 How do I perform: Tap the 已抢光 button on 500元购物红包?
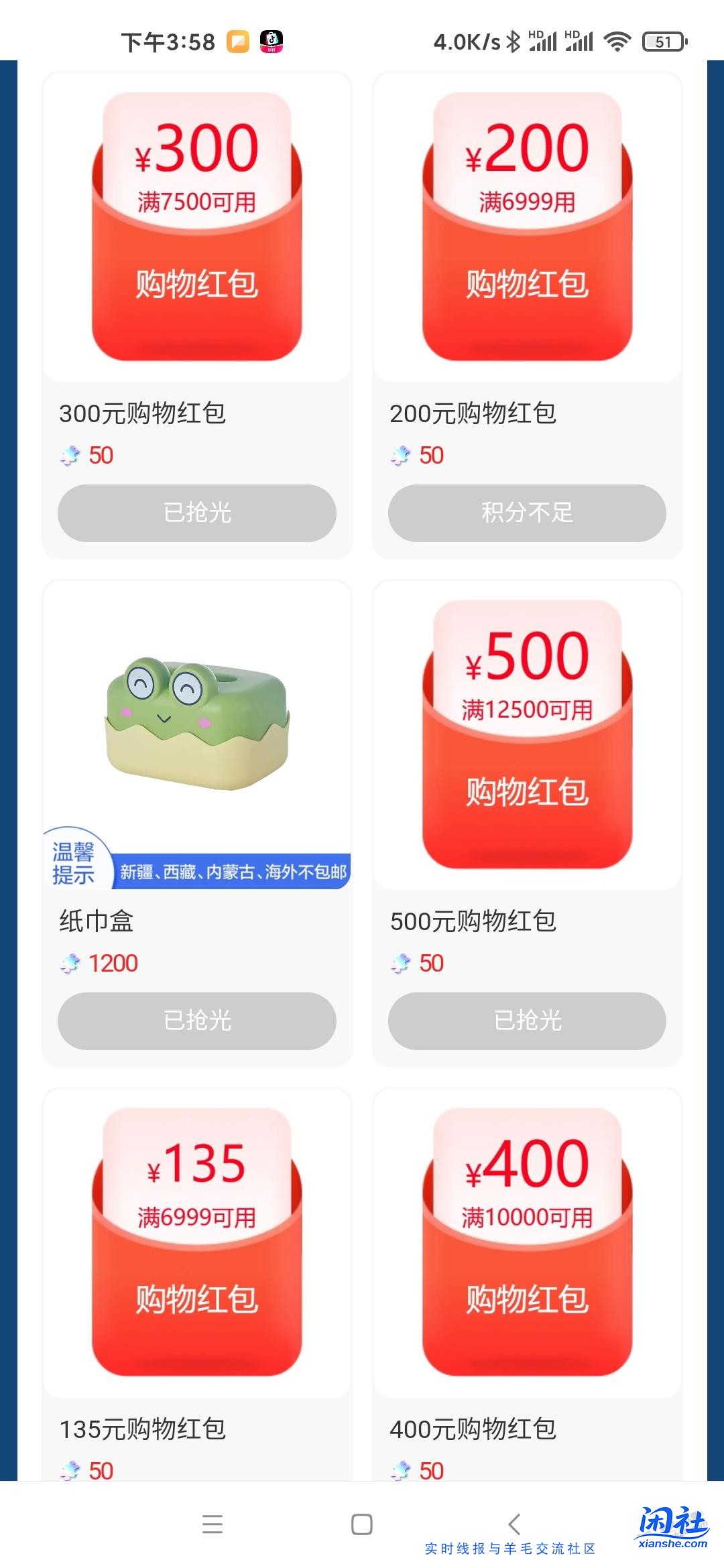[x=526, y=1021]
